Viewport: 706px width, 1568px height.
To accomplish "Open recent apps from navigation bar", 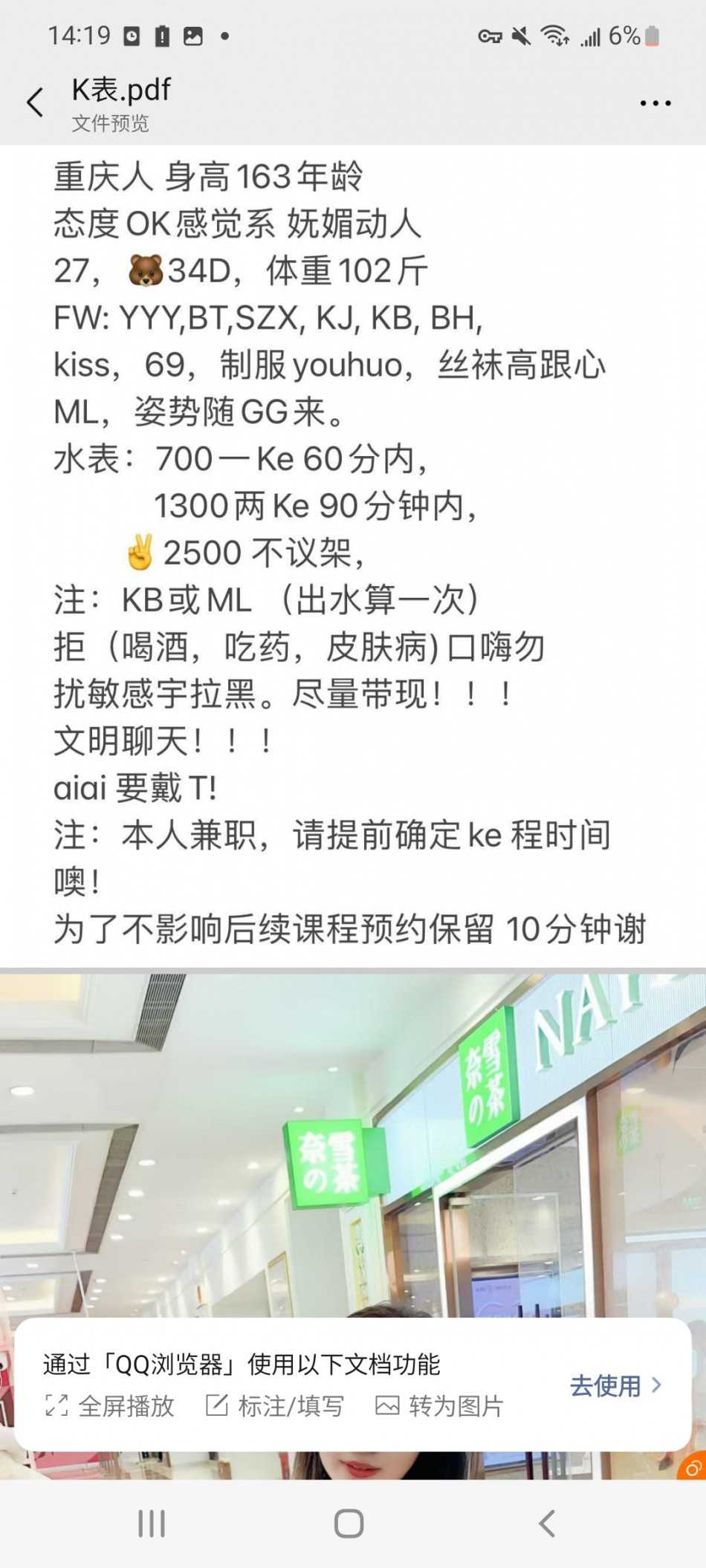I will pos(152,1524).
